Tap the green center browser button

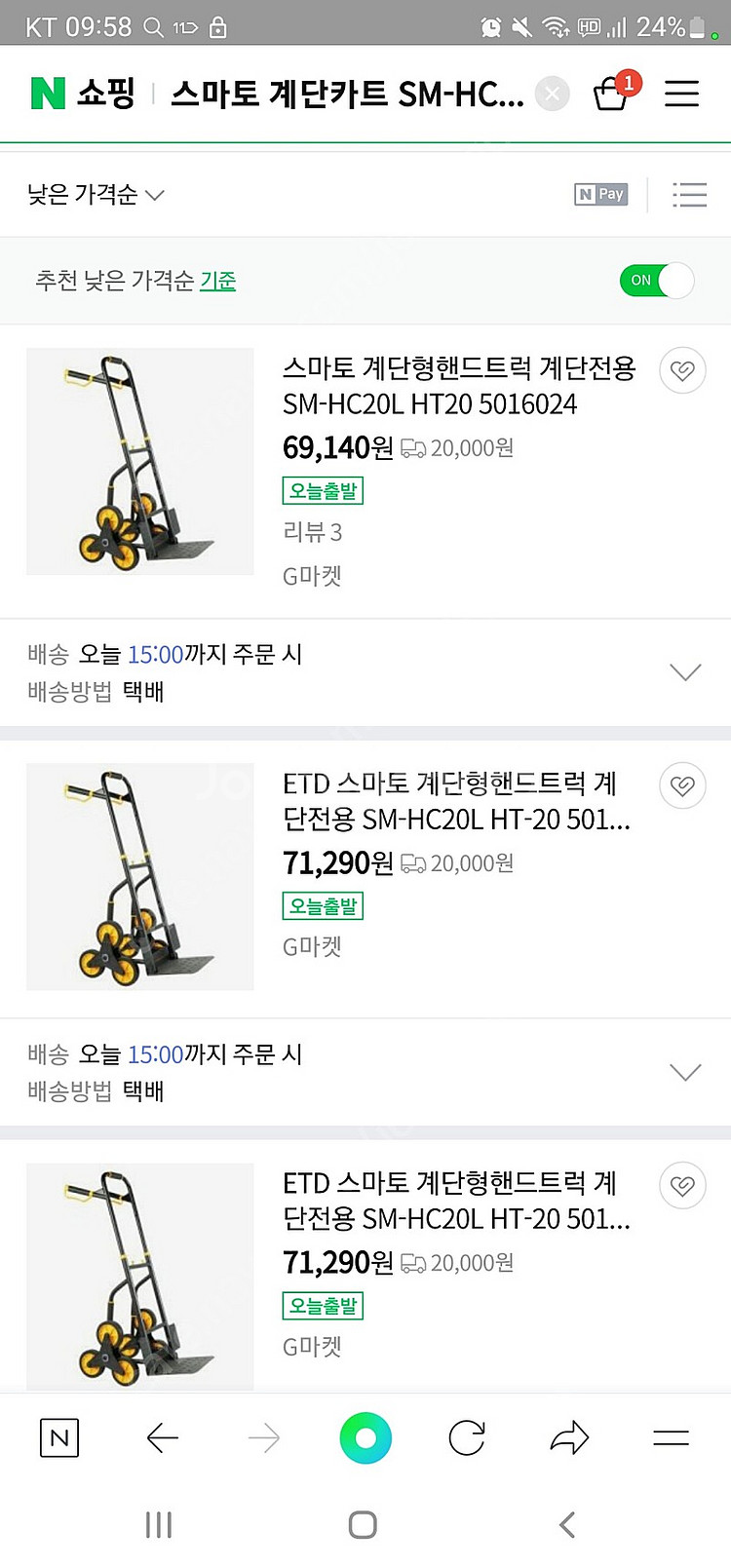click(x=365, y=1437)
